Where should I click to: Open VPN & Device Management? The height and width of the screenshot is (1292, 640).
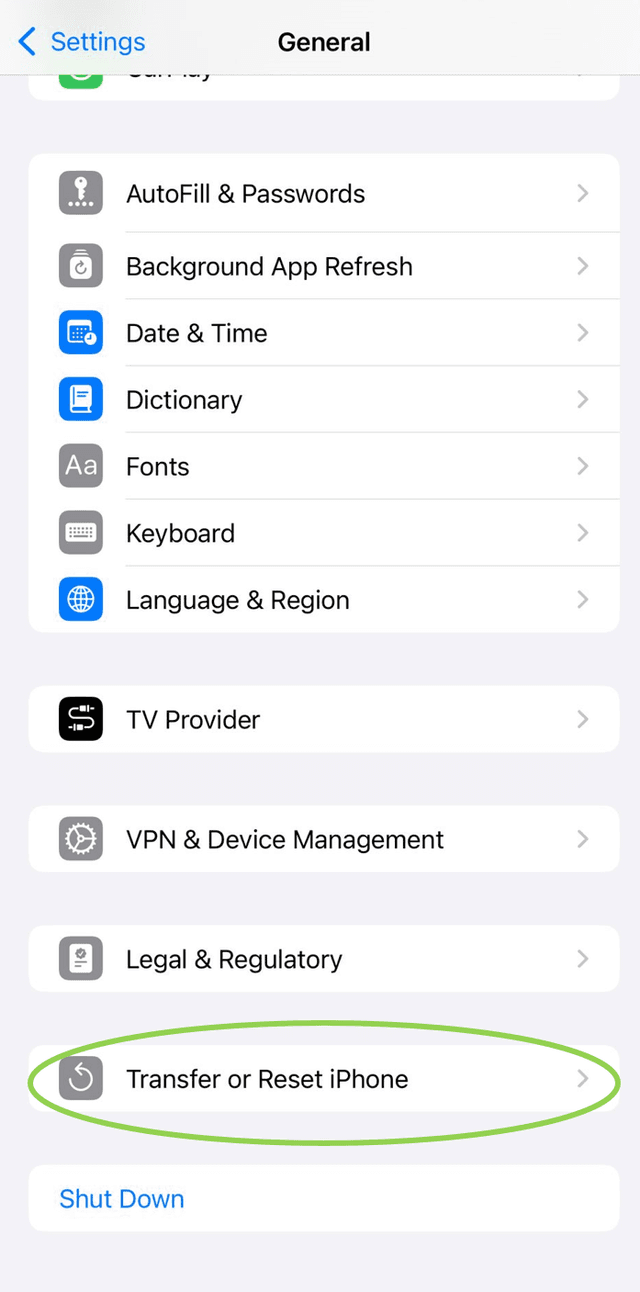[285, 840]
